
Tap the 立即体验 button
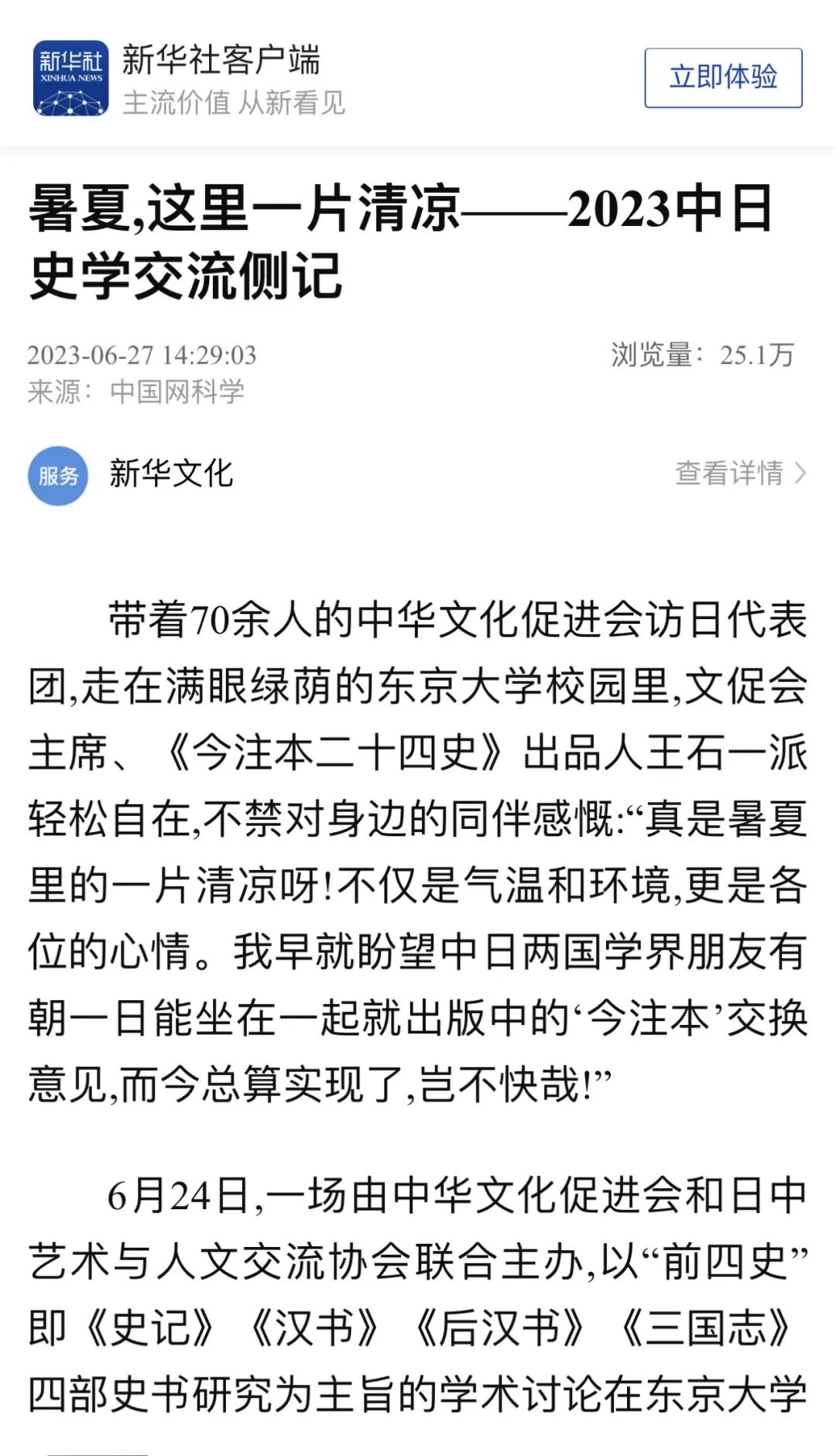(x=723, y=77)
